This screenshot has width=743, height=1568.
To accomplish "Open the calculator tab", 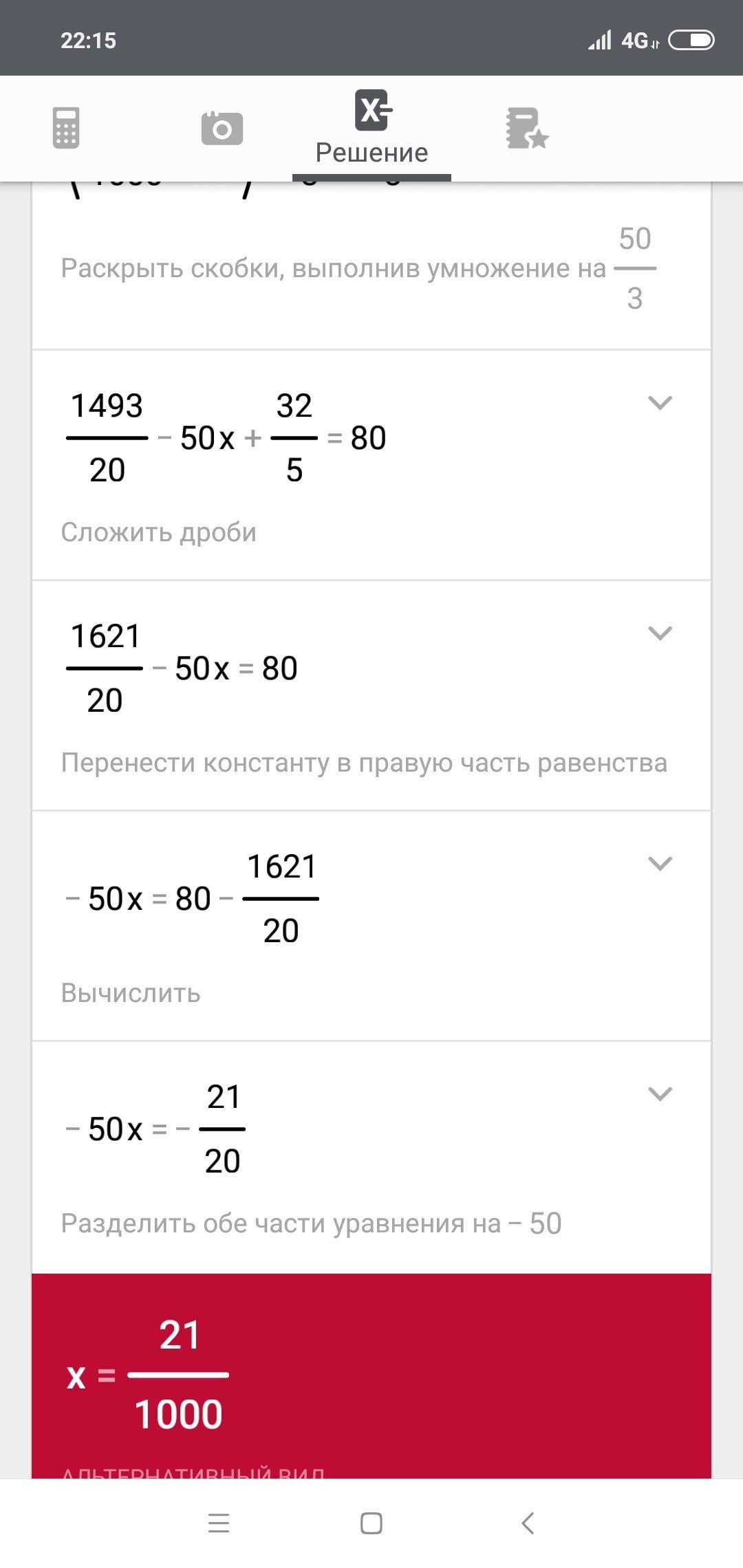I will (66, 128).
